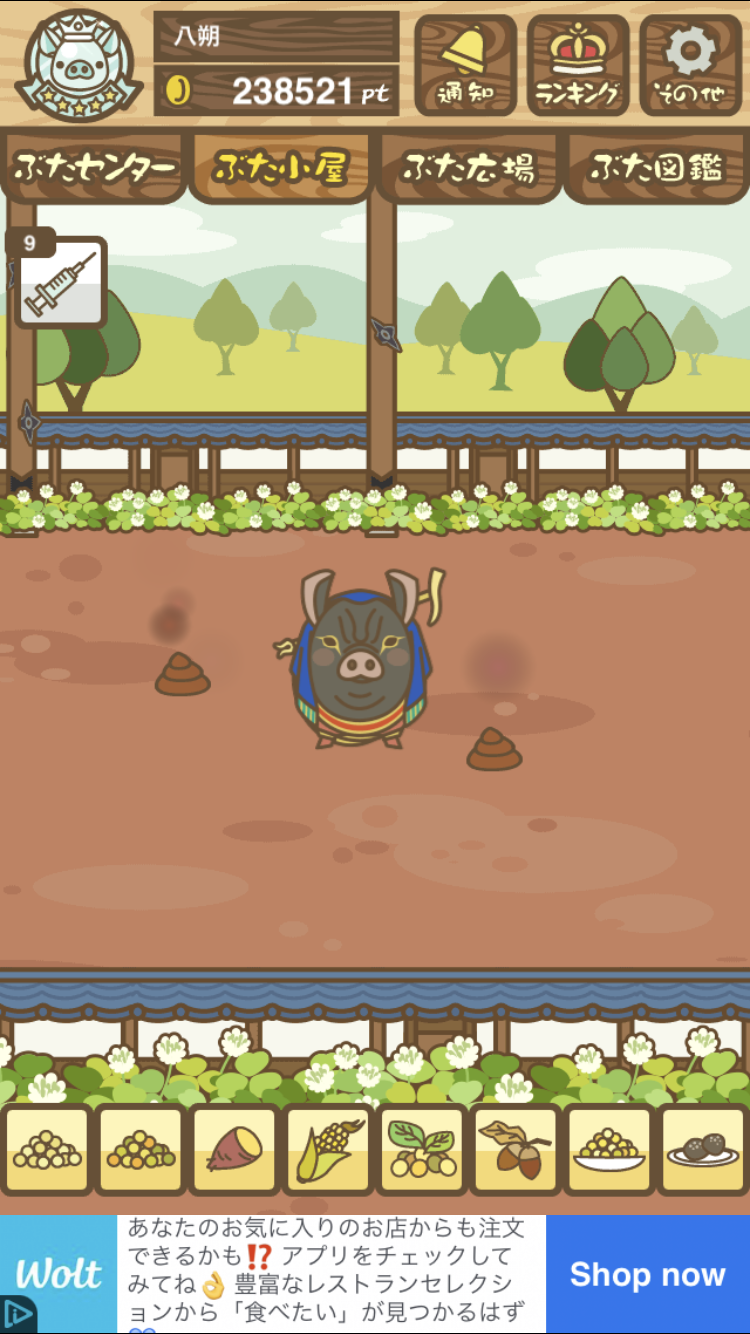Use the syringe item with count 9
Screen dimensions: 750x1334
click(60, 283)
